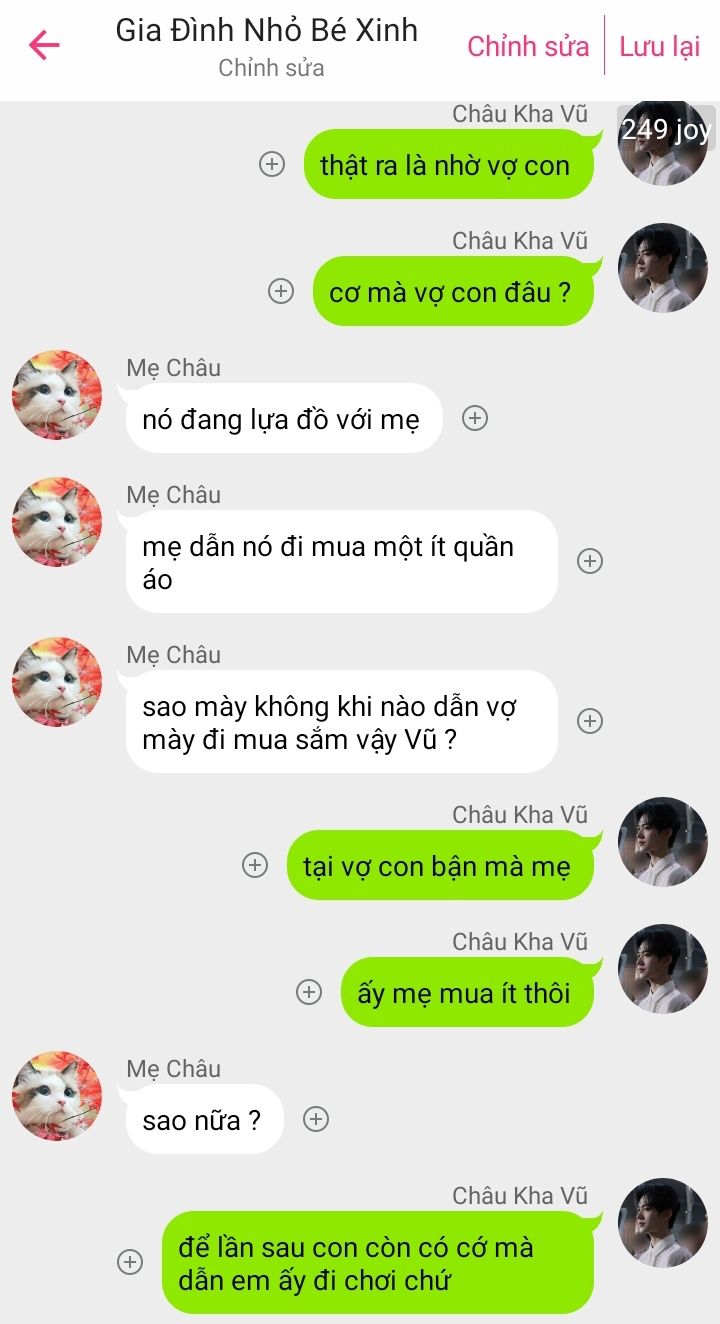Viewport: 720px width, 1324px height.
Task: Tap the plus icon beside "để lần sau con" message
Action: pos(130,1262)
